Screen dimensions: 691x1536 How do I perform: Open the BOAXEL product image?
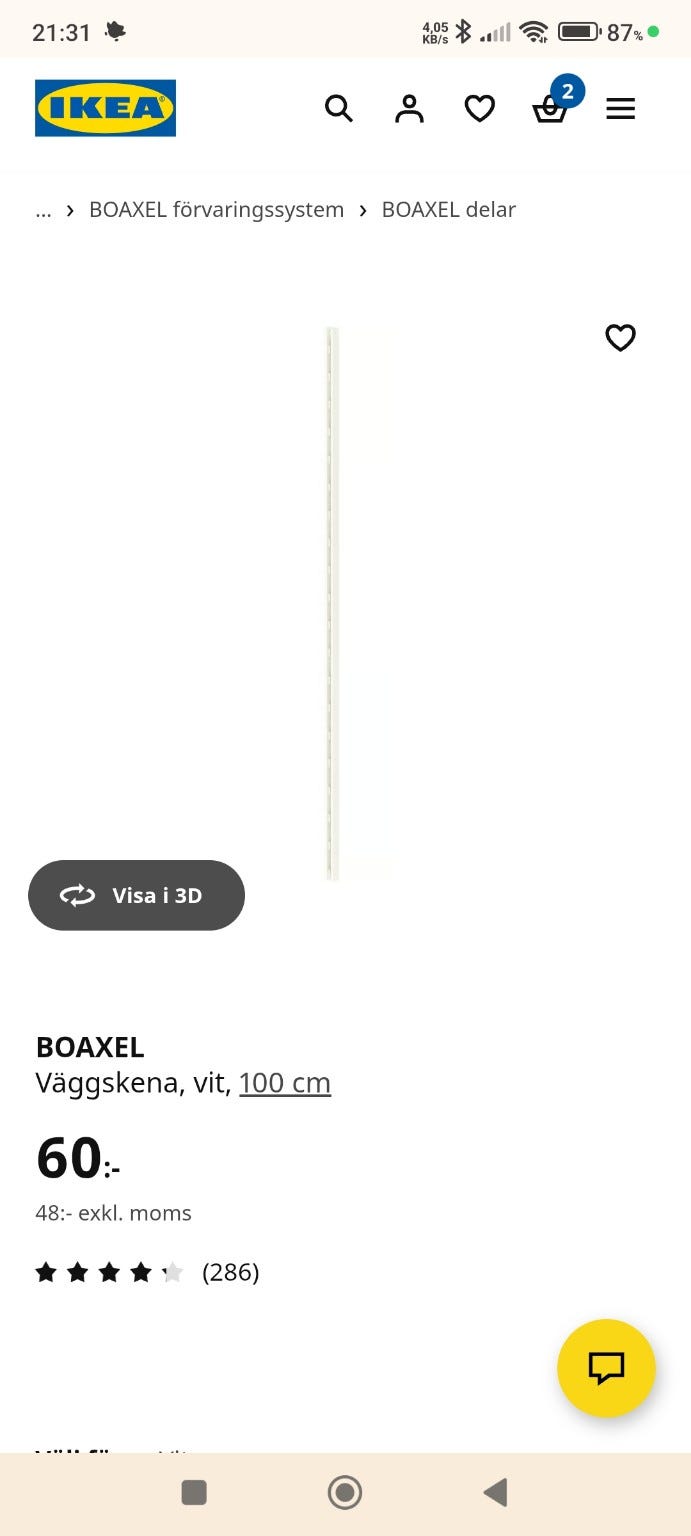(346, 604)
